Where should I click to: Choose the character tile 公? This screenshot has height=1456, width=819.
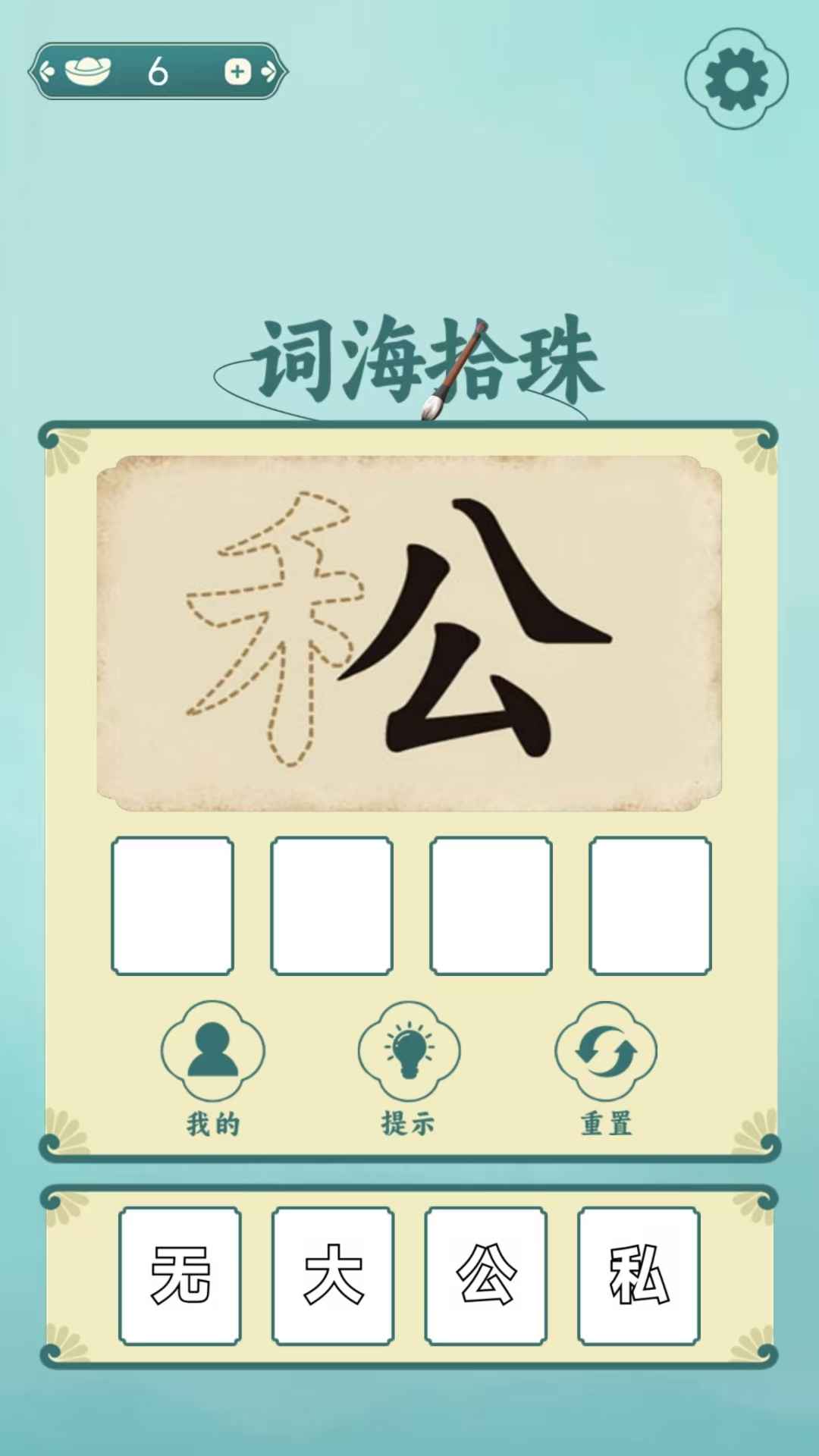click(486, 1276)
